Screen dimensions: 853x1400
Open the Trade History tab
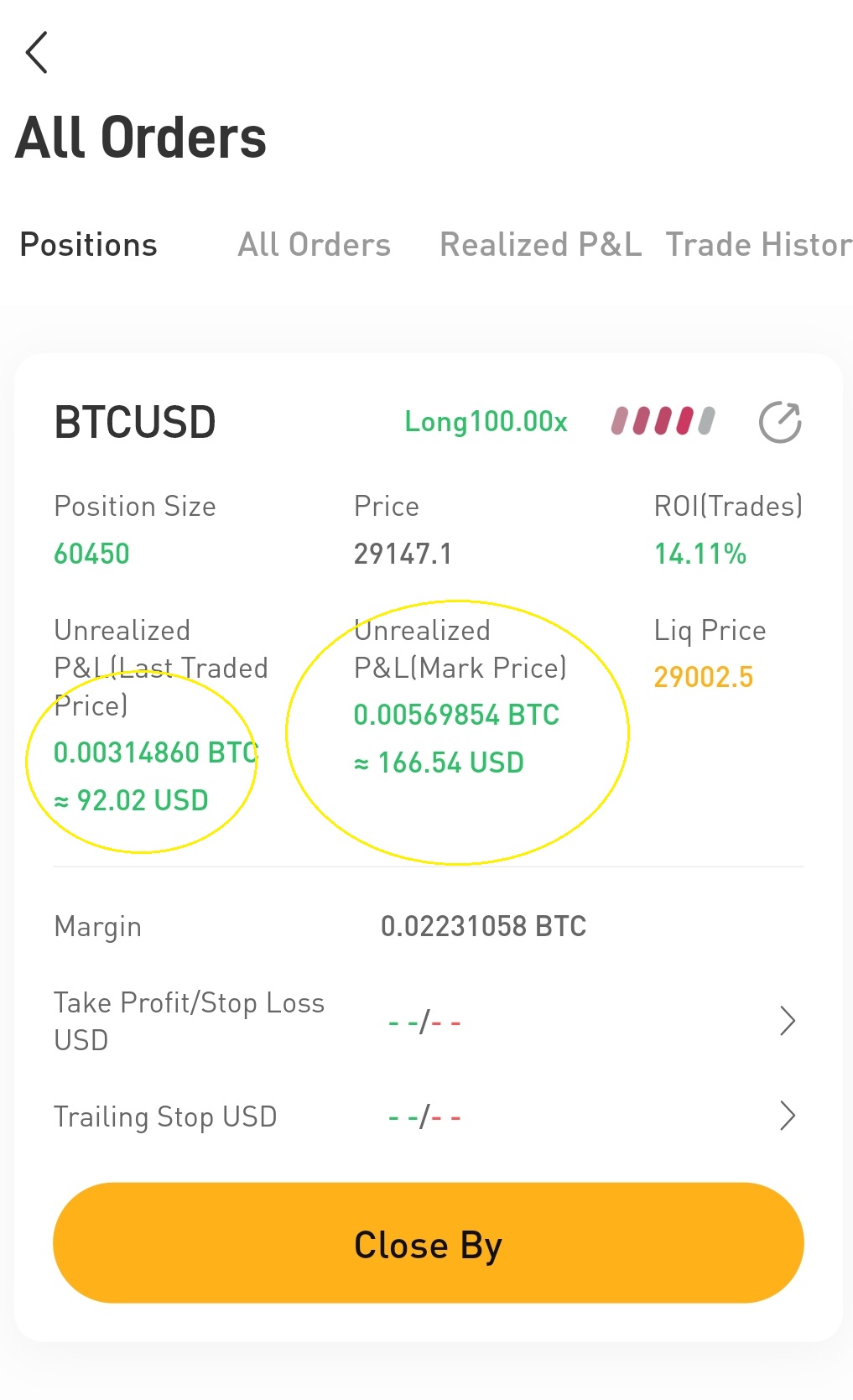(x=757, y=245)
